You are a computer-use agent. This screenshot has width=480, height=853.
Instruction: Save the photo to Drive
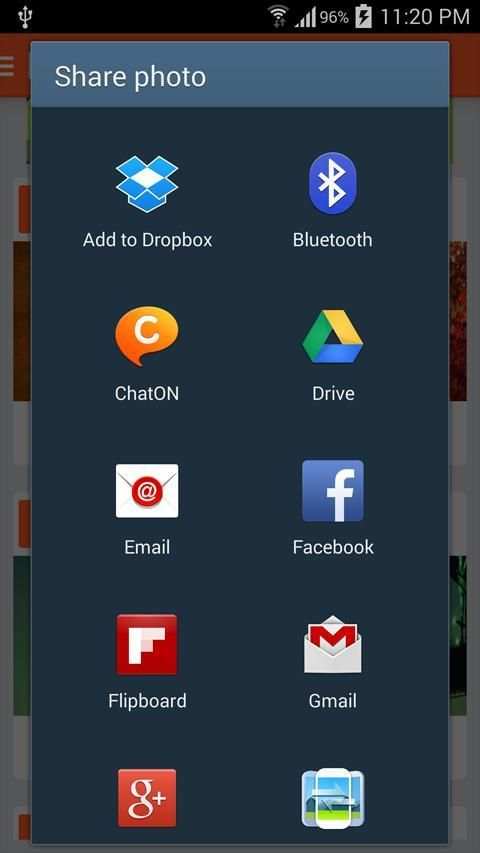coord(333,354)
